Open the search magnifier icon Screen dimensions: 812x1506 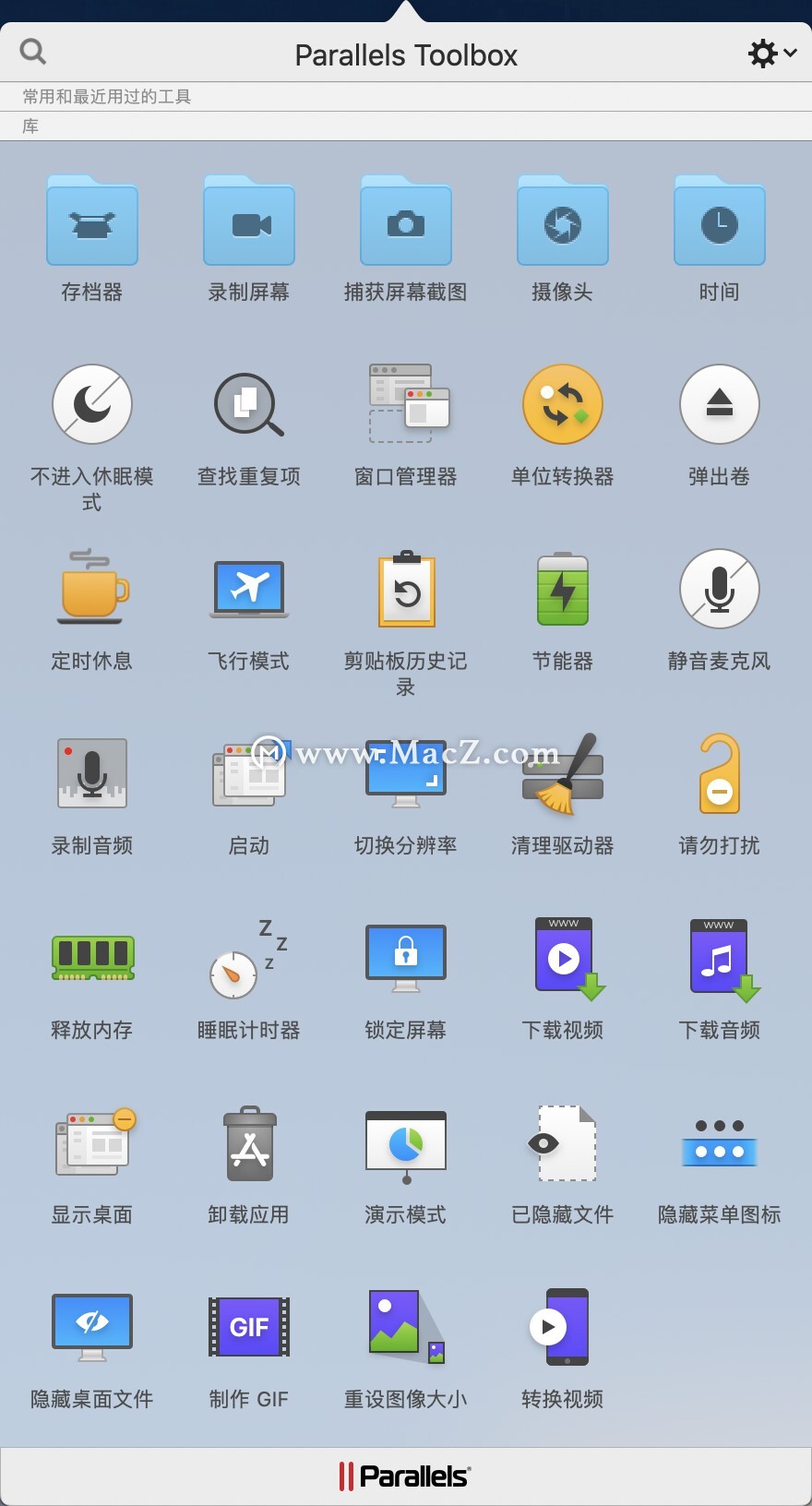(x=33, y=51)
